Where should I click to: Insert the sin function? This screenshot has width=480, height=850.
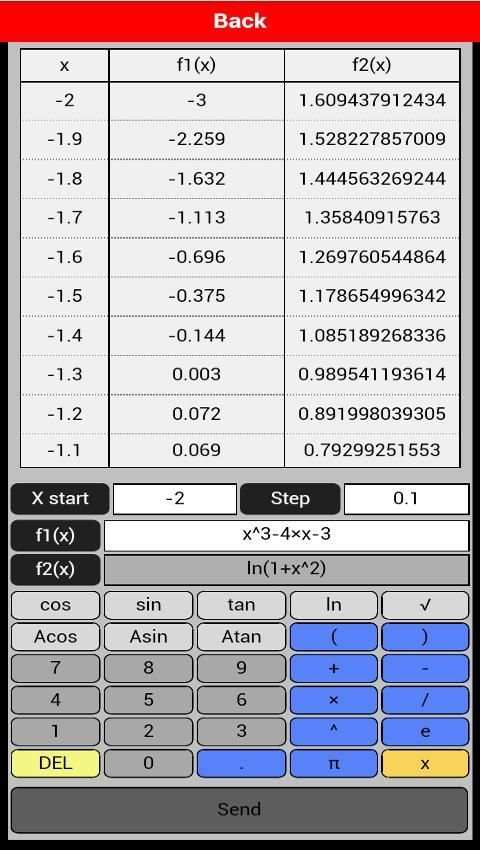[148, 605]
